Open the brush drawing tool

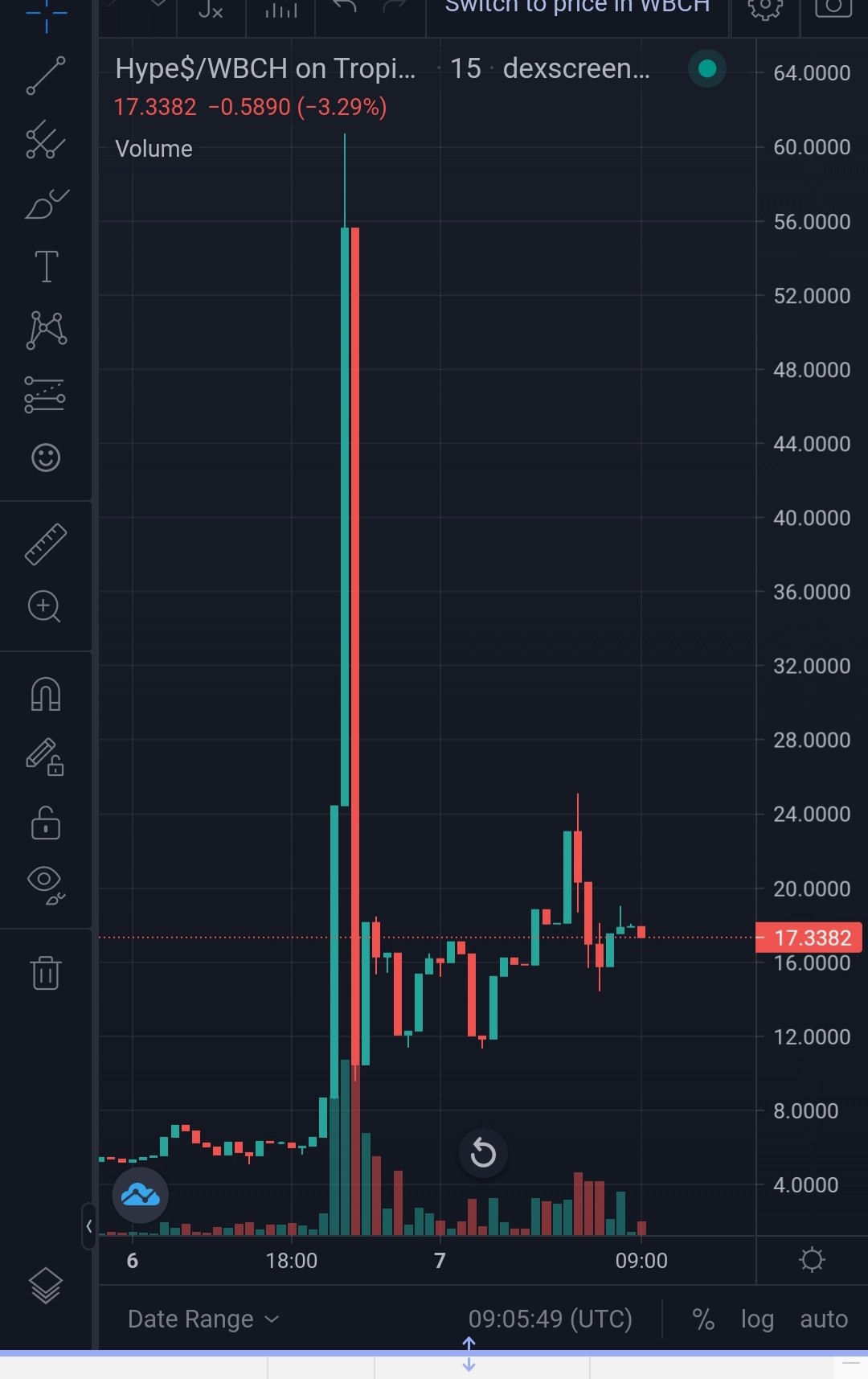coord(46,204)
